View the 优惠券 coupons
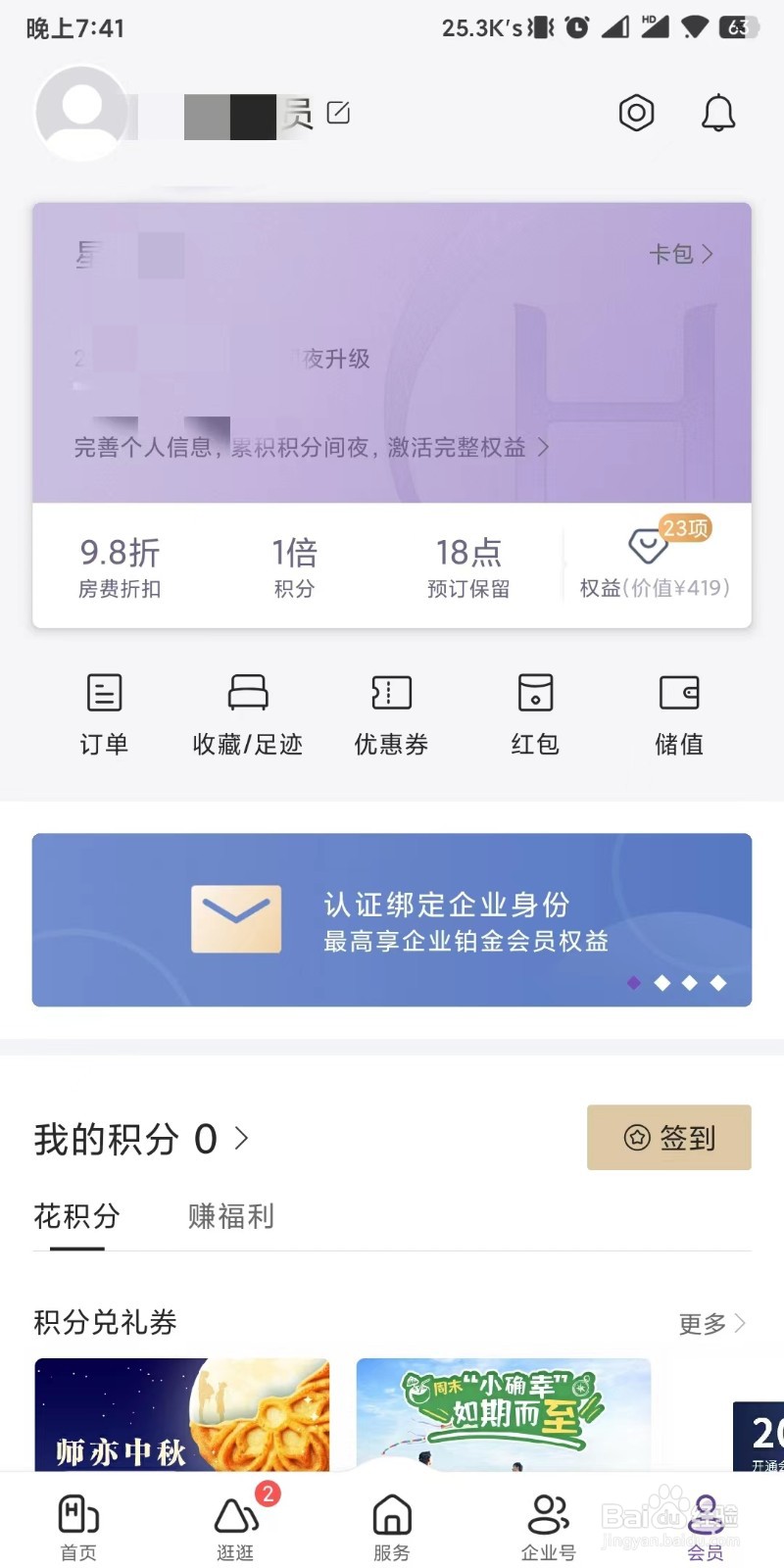 (390, 714)
